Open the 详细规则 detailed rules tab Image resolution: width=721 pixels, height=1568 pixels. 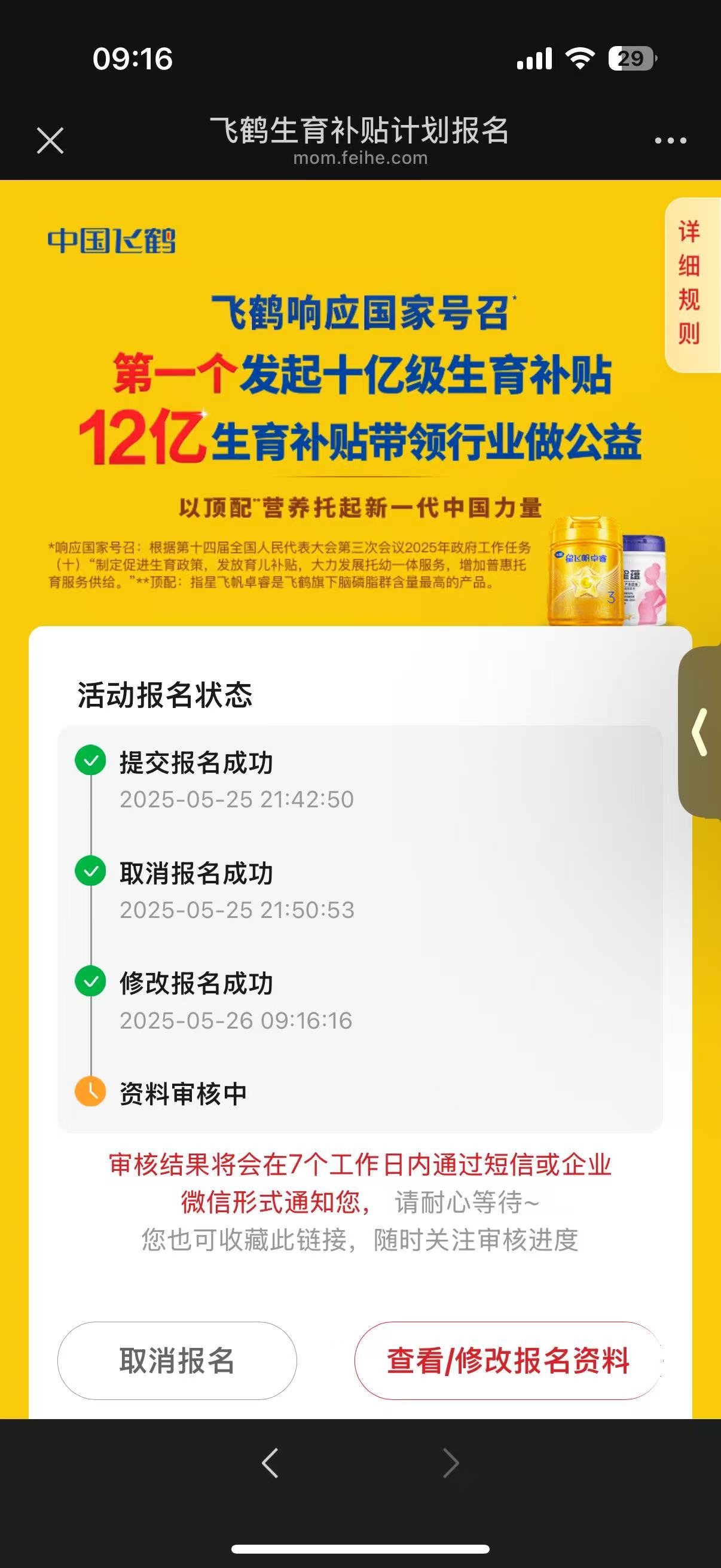(x=691, y=283)
